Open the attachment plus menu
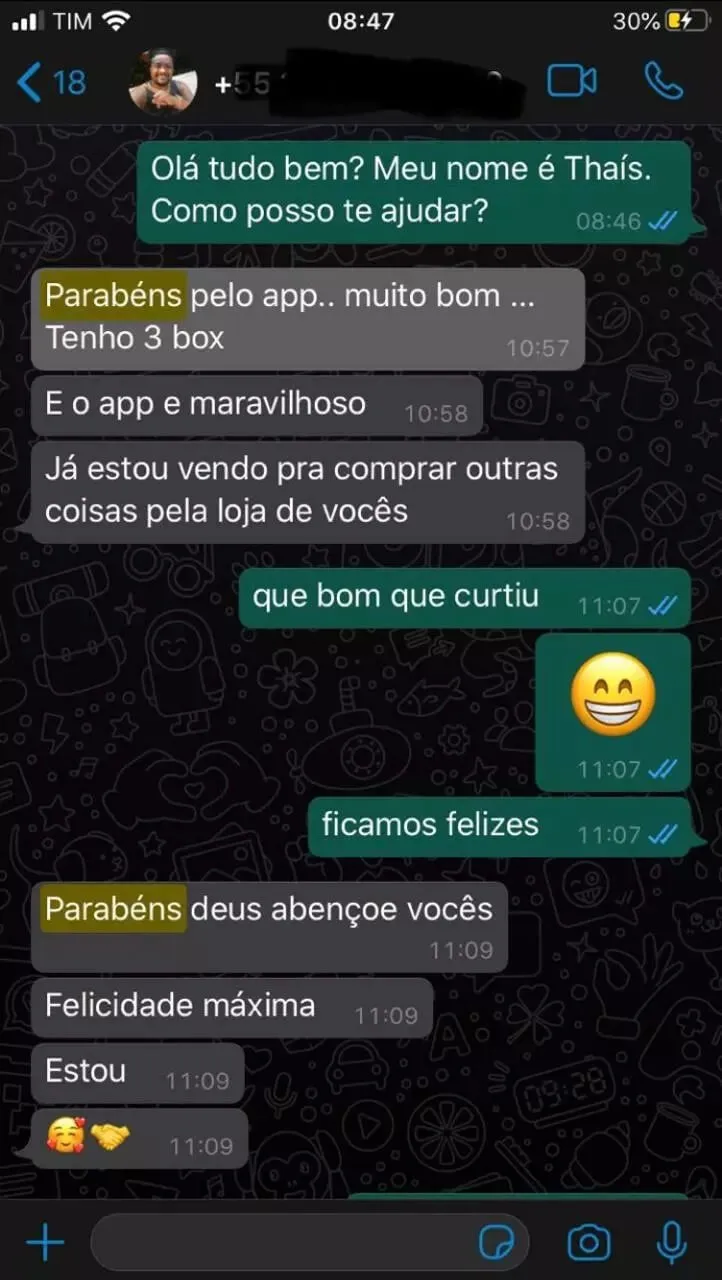The width and height of the screenshot is (722, 1280). click(45, 1243)
